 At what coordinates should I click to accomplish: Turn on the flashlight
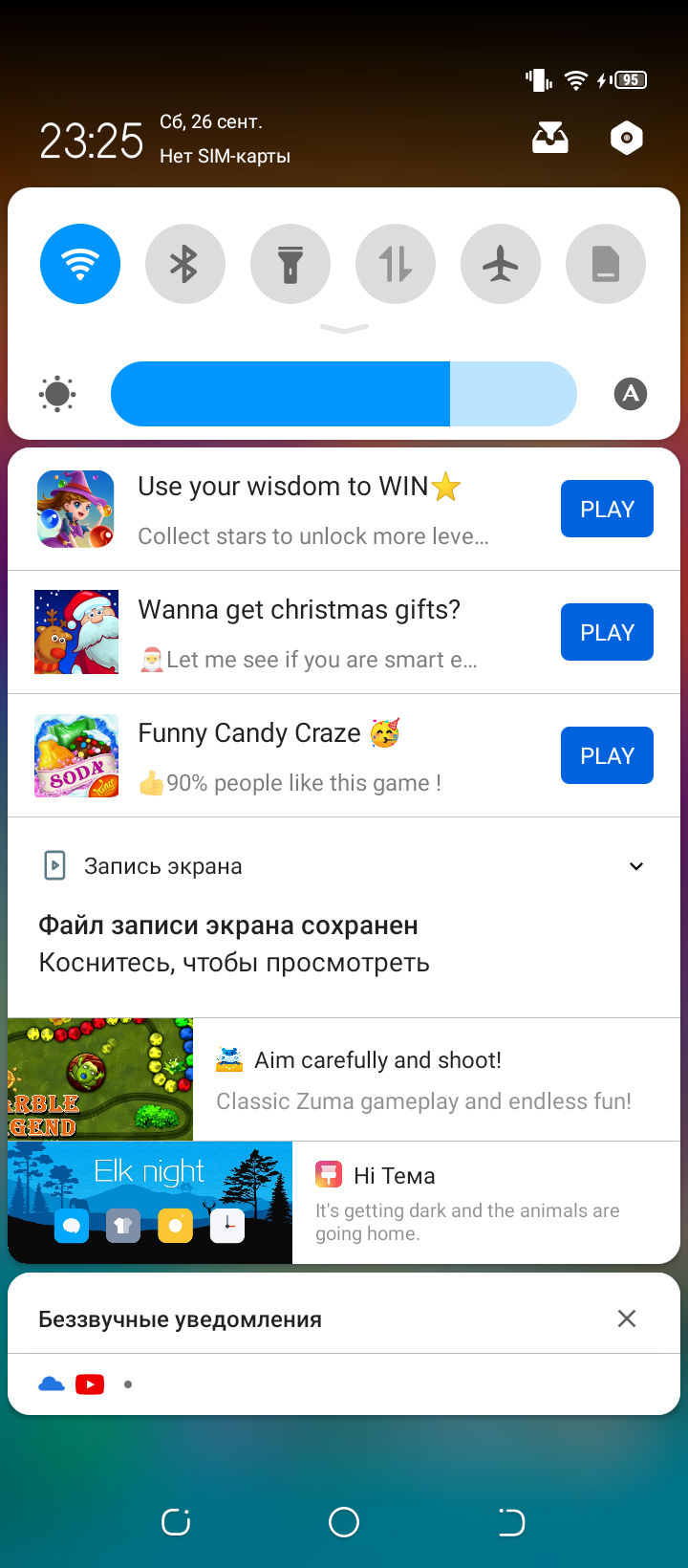290,264
